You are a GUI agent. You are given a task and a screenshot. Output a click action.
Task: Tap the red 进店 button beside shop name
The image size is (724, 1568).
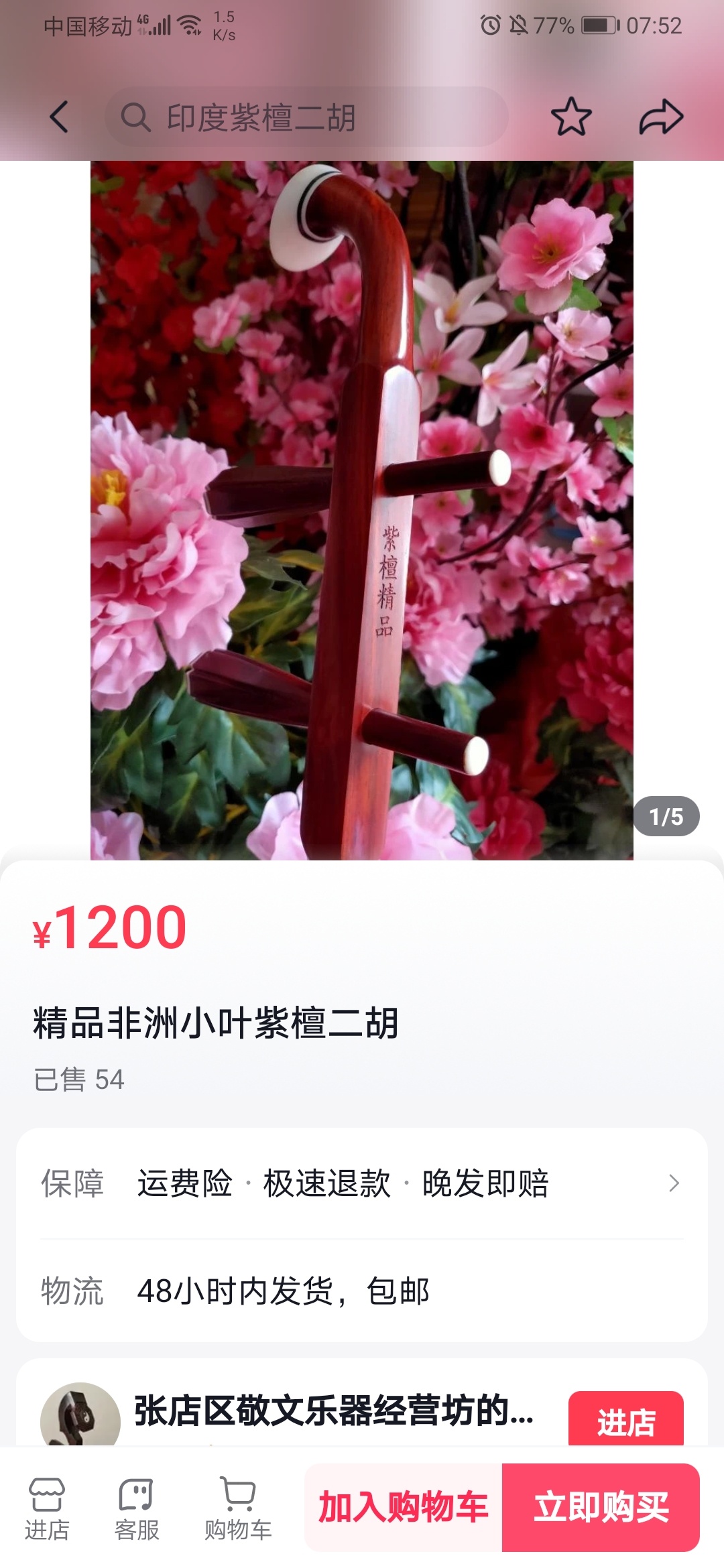[625, 1421]
